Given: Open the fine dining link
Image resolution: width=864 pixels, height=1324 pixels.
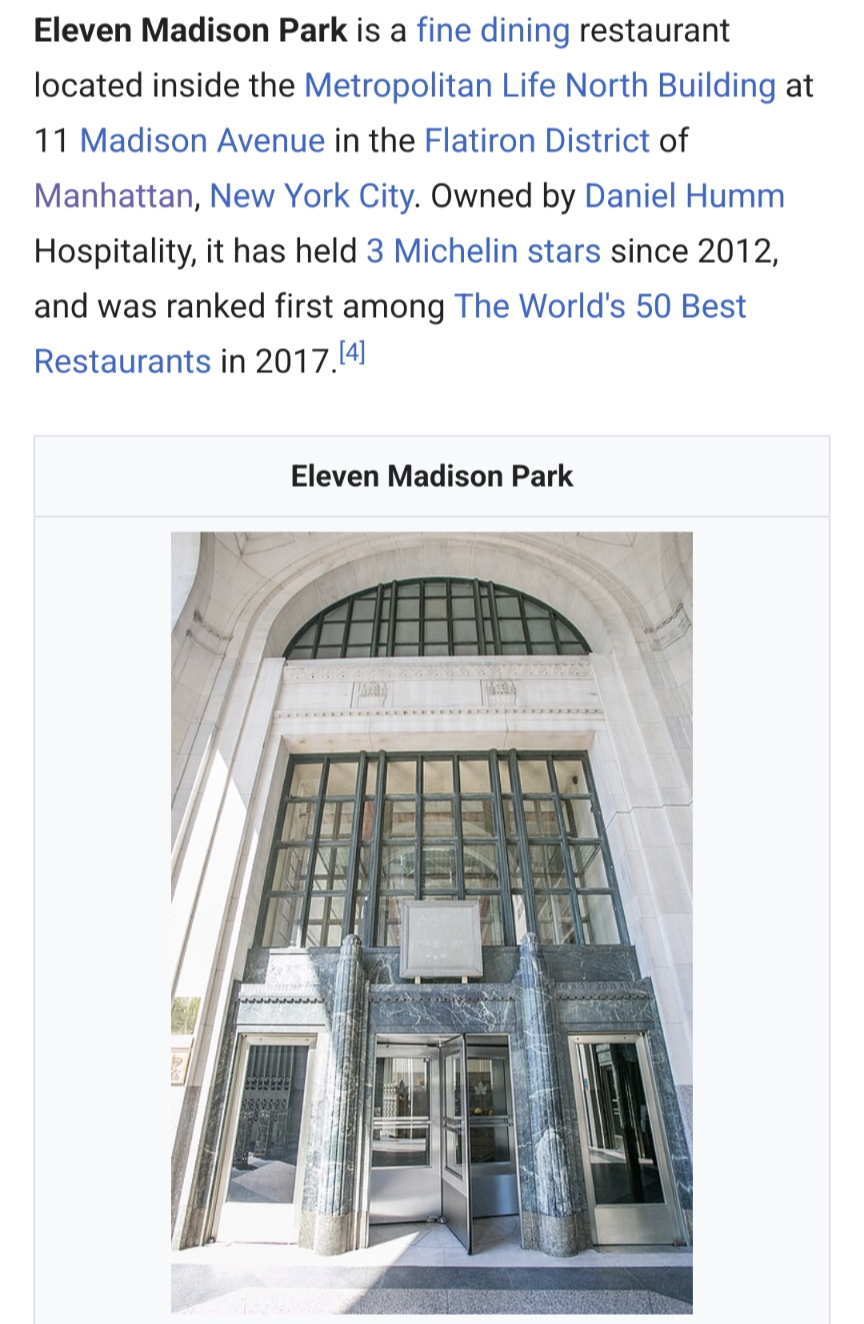Looking at the screenshot, I should [492, 31].
